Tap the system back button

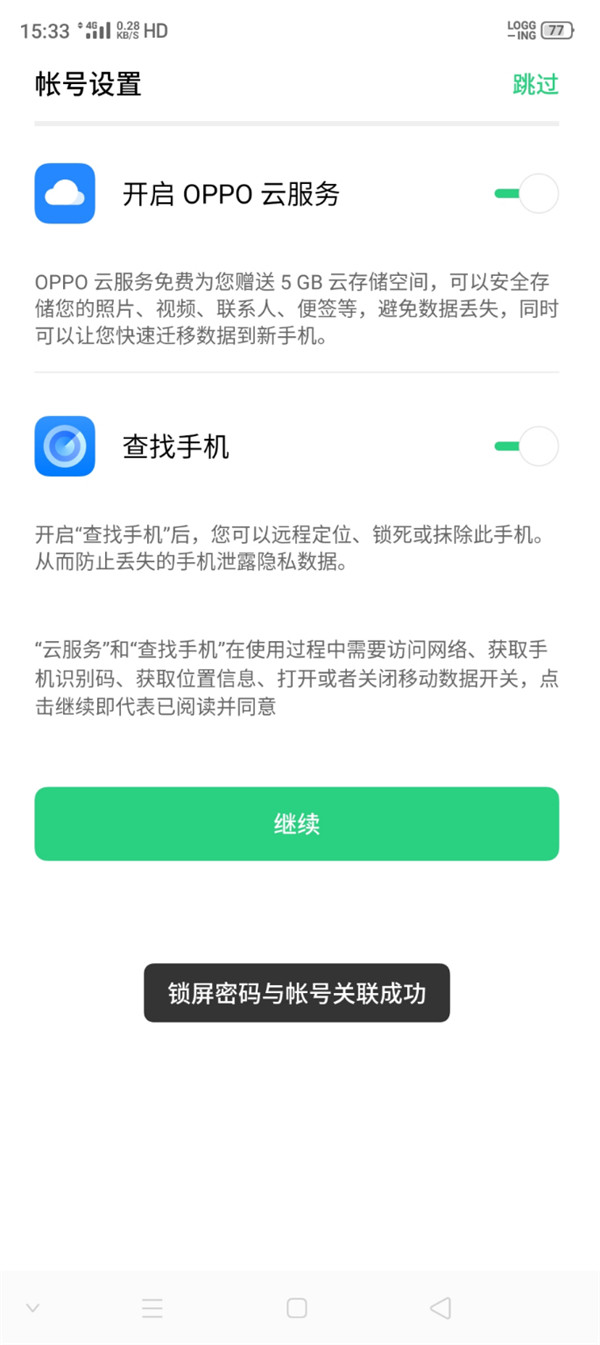440,1307
